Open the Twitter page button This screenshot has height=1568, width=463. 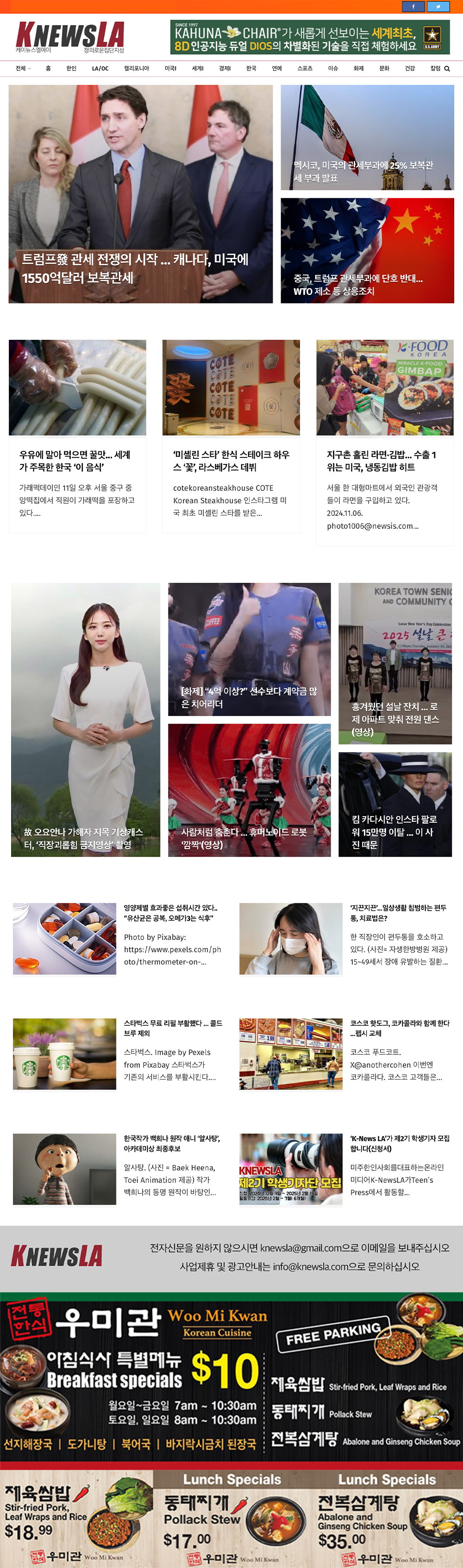coord(438,6)
